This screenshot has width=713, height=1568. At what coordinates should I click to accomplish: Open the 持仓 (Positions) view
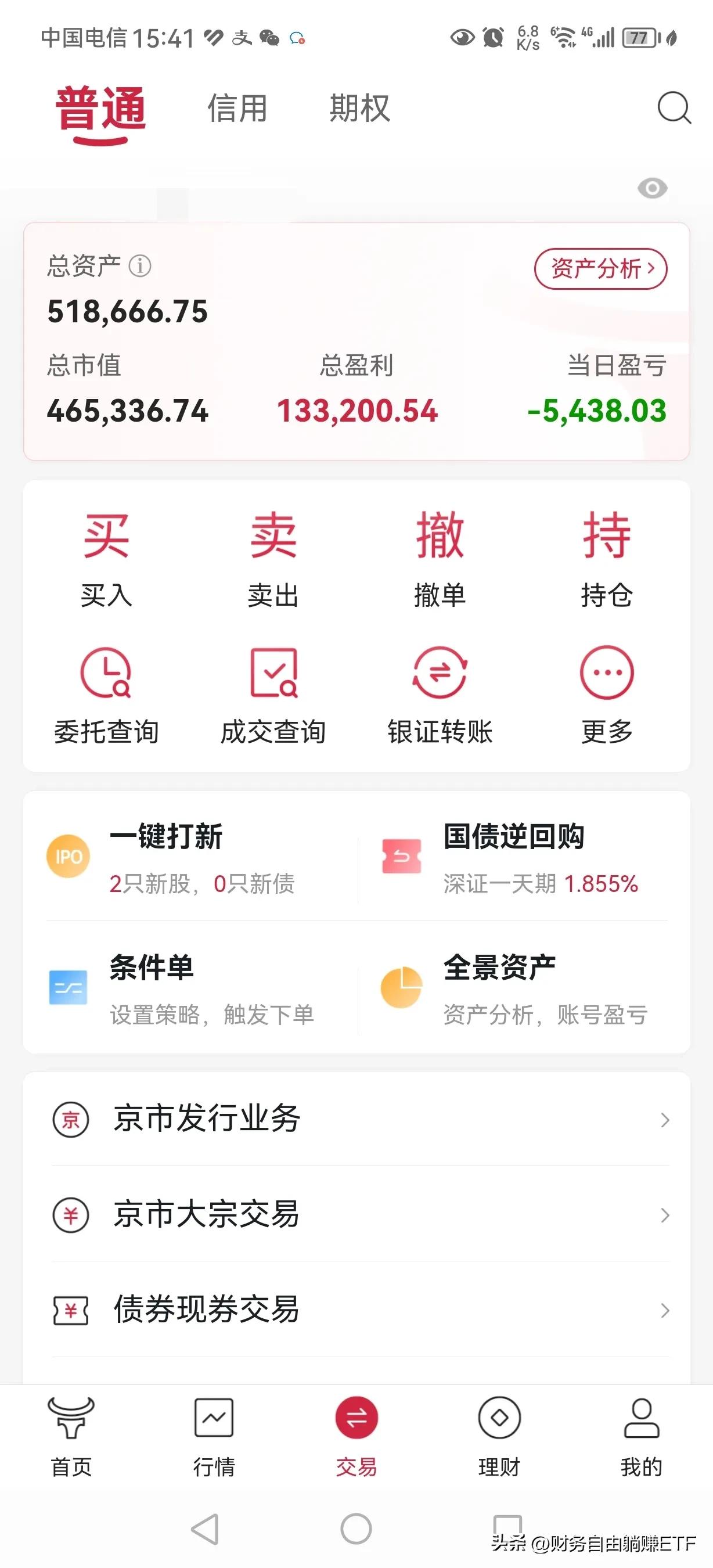pos(606,560)
